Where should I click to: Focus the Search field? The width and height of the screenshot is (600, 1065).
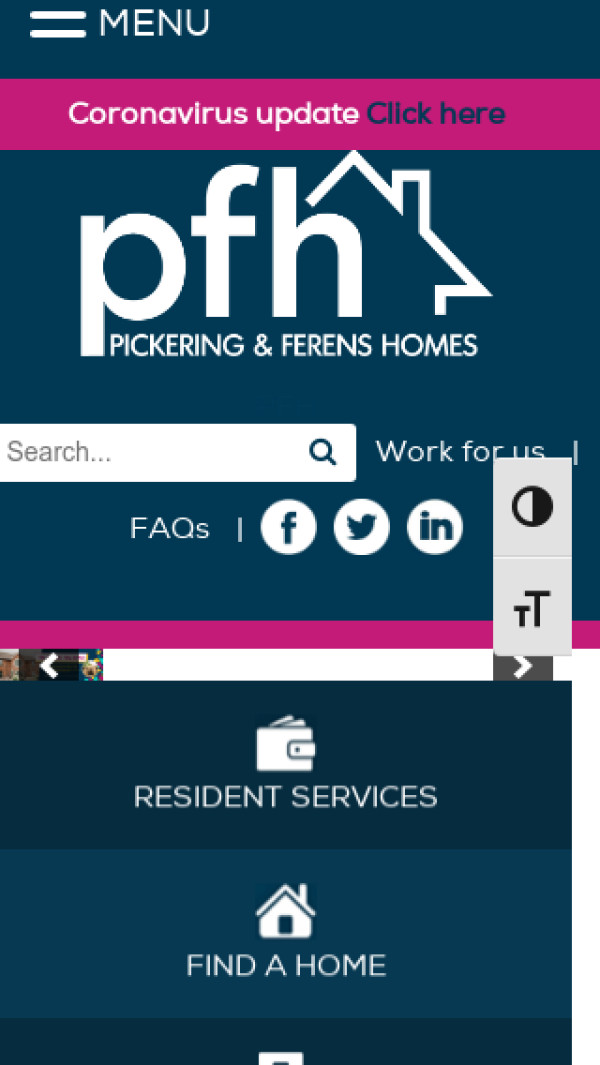click(150, 452)
